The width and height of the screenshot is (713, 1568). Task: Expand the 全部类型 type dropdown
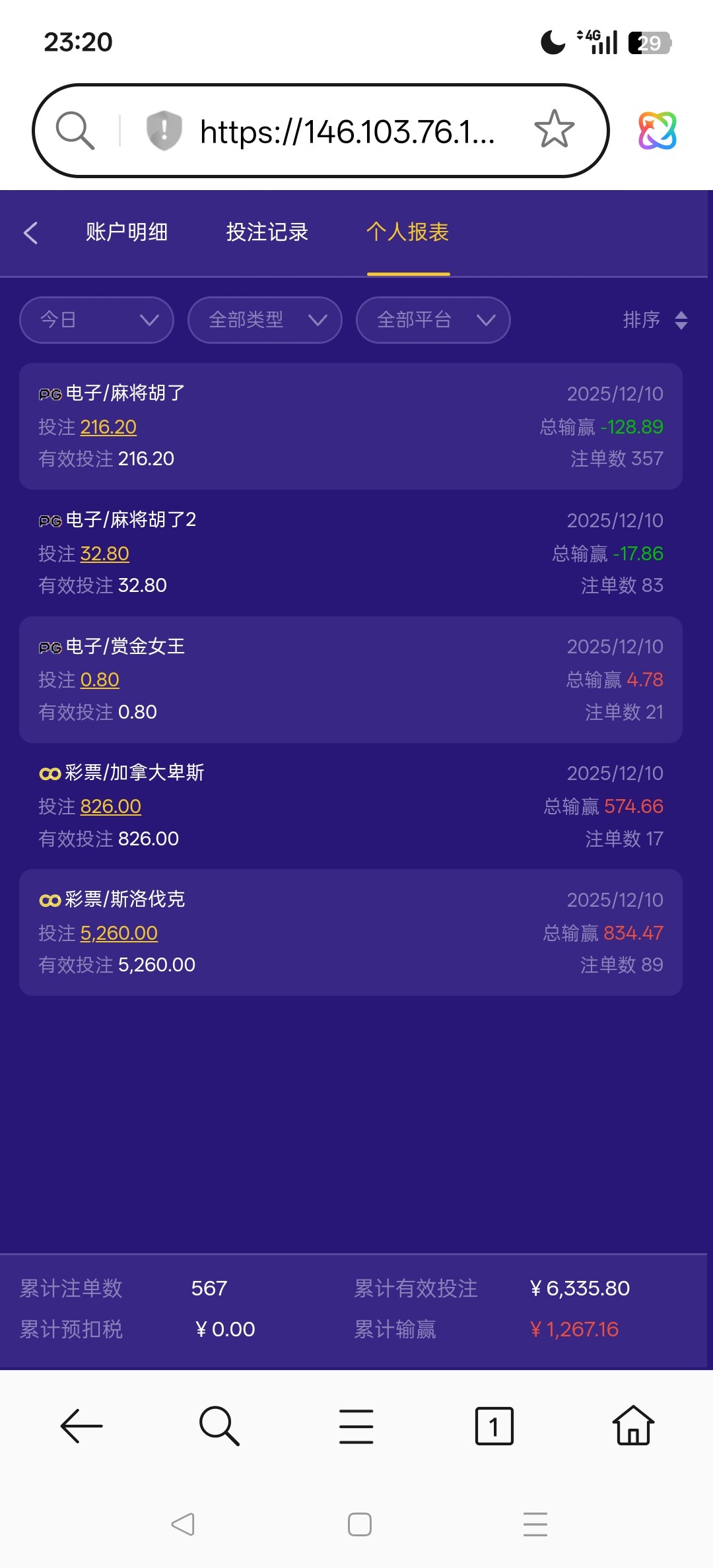(265, 320)
